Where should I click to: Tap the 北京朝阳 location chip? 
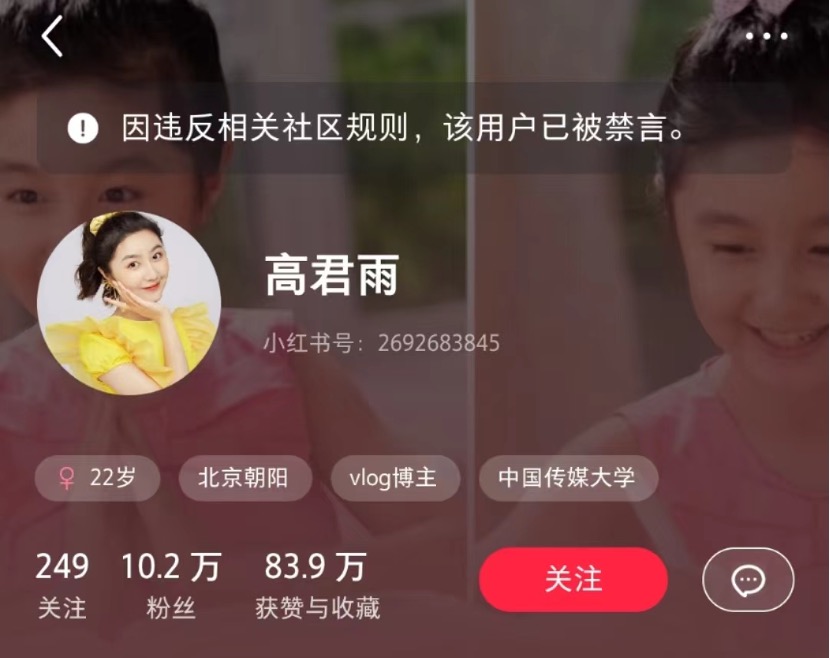[x=244, y=478]
